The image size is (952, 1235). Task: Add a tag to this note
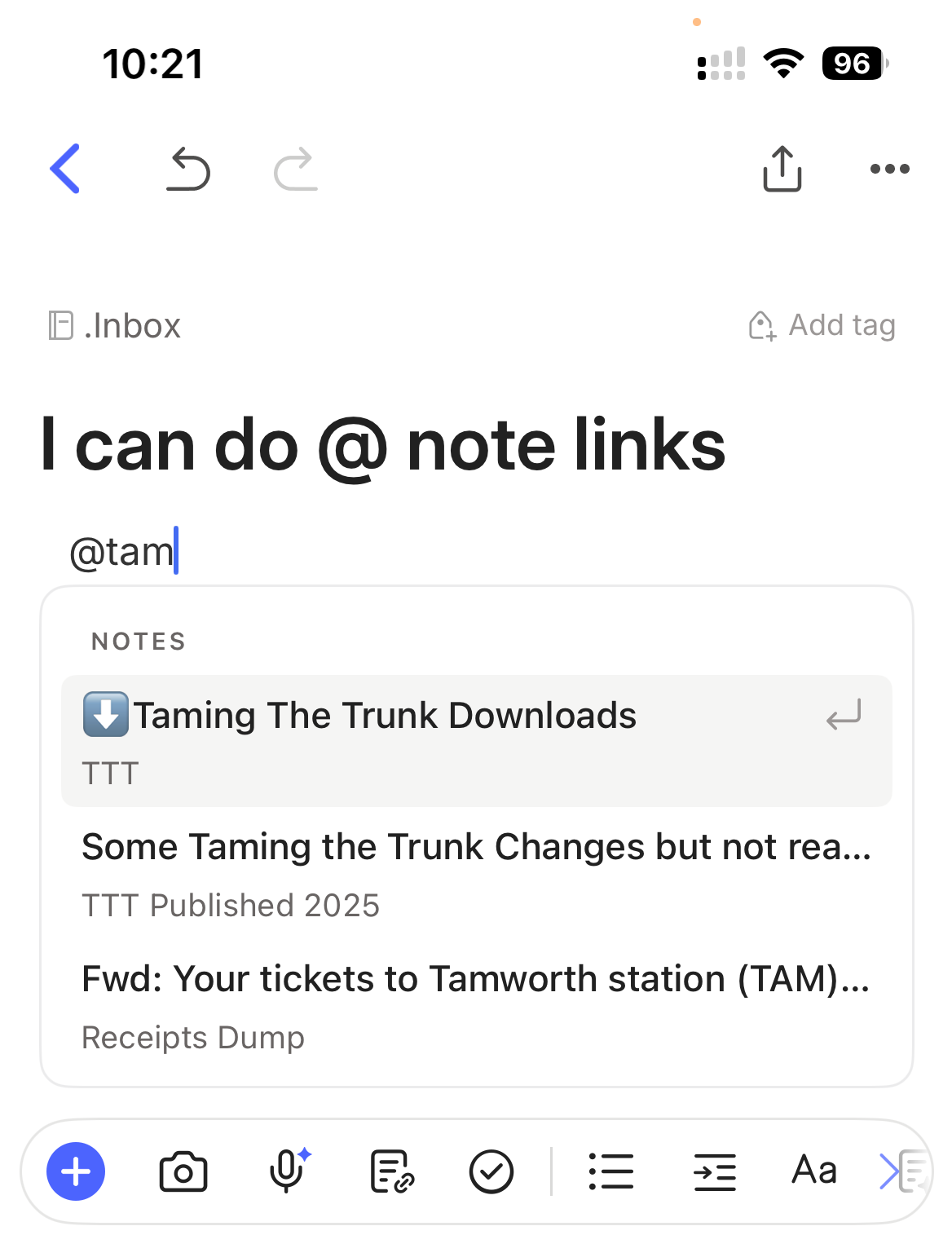[822, 325]
